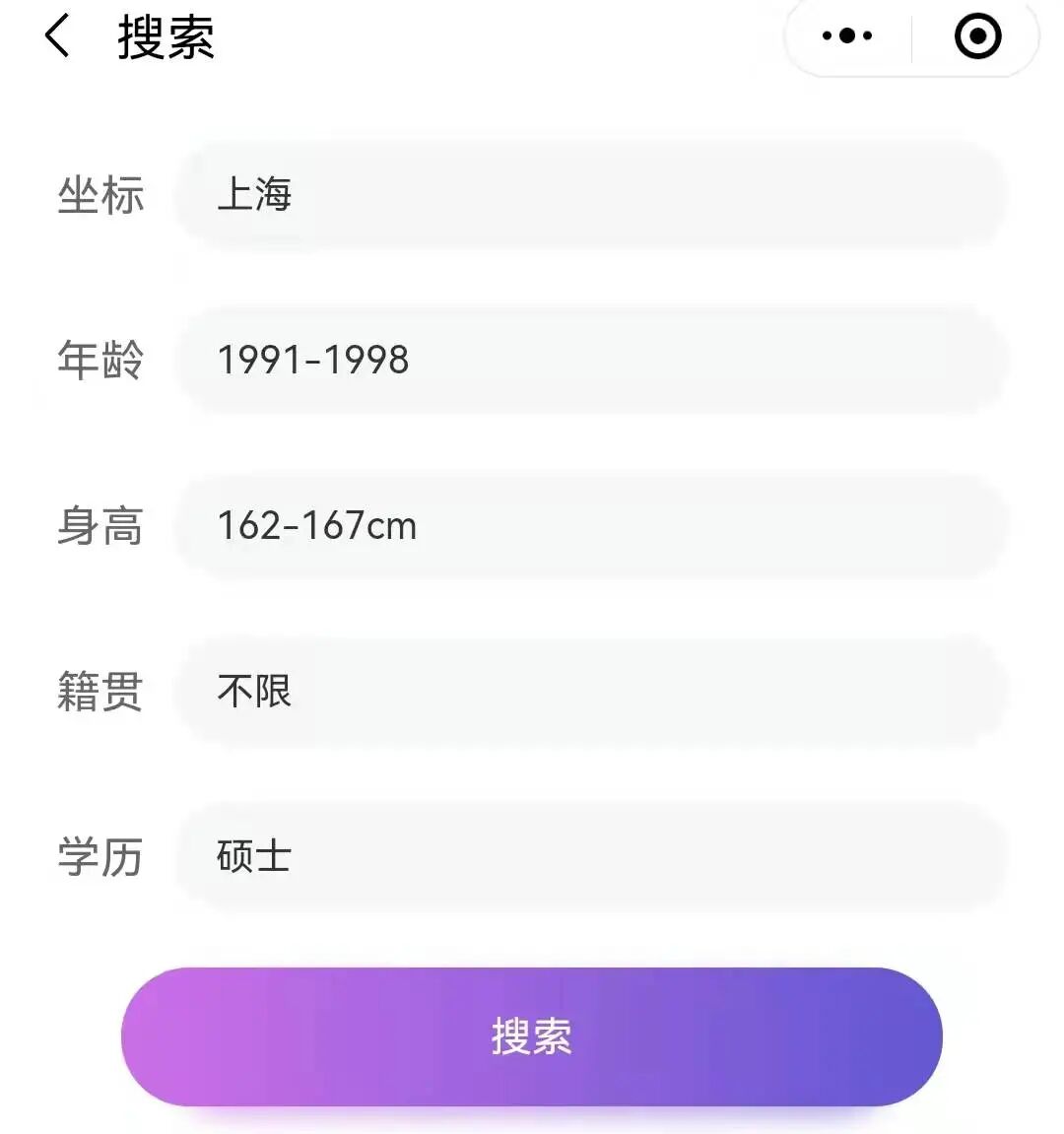Screen dimensions: 1064x1134
Task: Select the 年龄 range field 1991-1998
Action: 591,360
